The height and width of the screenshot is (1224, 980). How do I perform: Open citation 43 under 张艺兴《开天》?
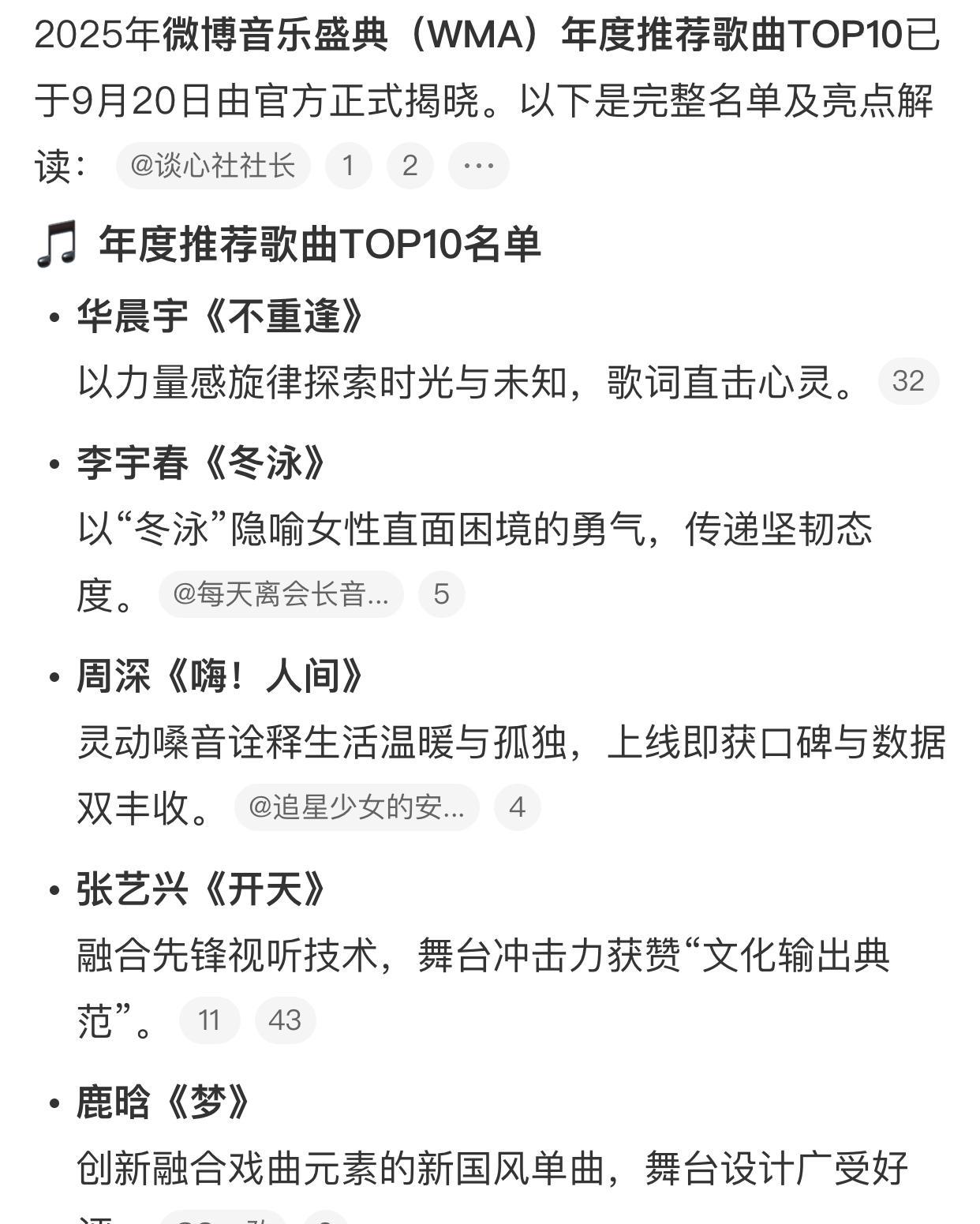pyautogui.click(x=285, y=1020)
